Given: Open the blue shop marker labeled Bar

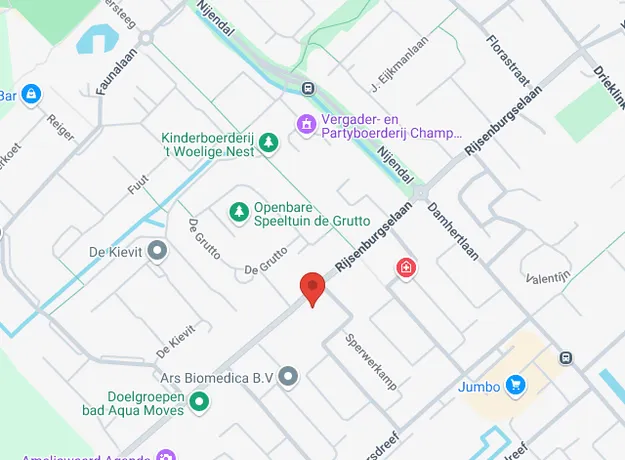Looking at the screenshot, I should [x=32, y=94].
